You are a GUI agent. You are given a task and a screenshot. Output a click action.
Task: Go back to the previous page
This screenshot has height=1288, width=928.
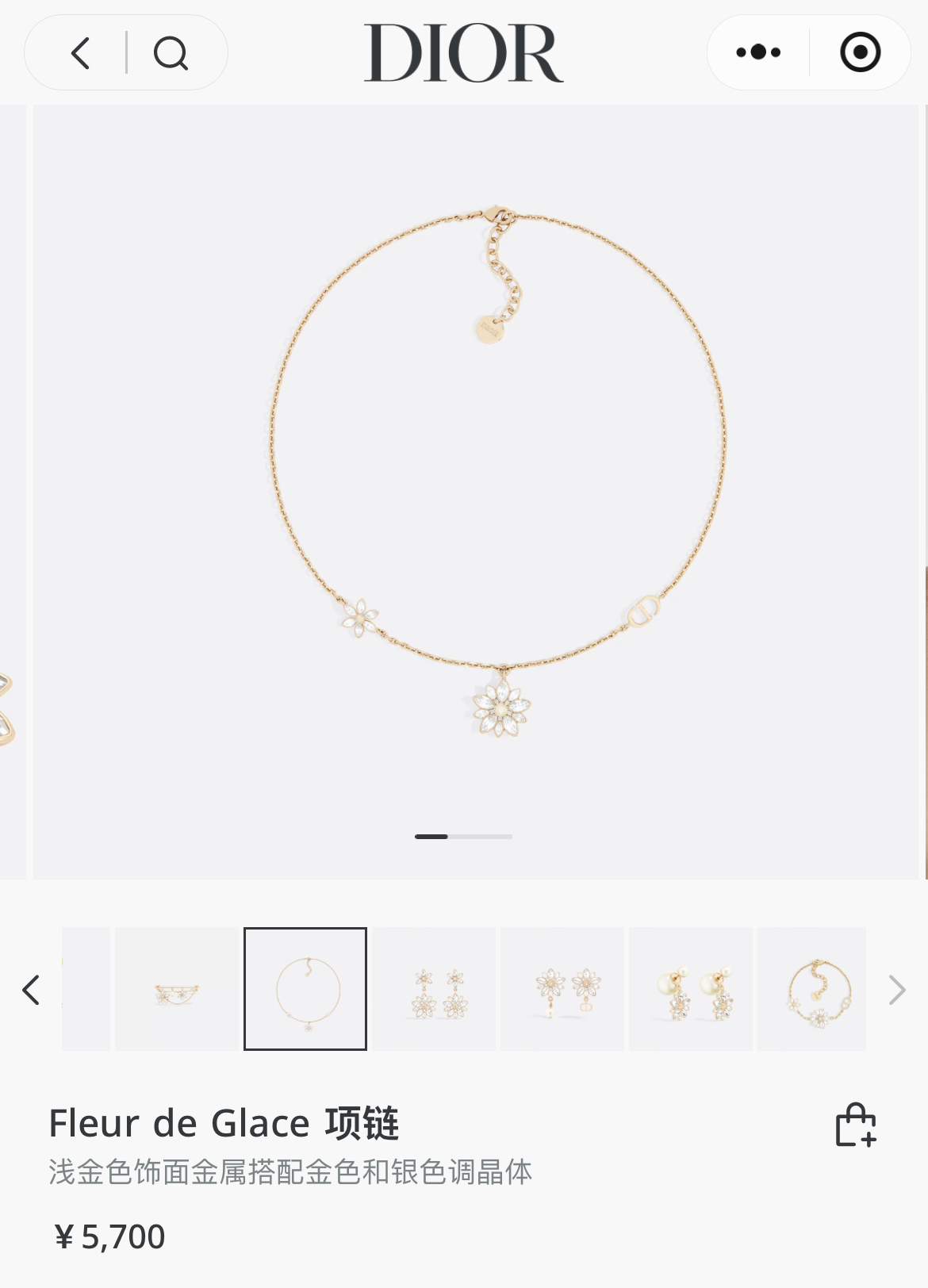pos(81,53)
